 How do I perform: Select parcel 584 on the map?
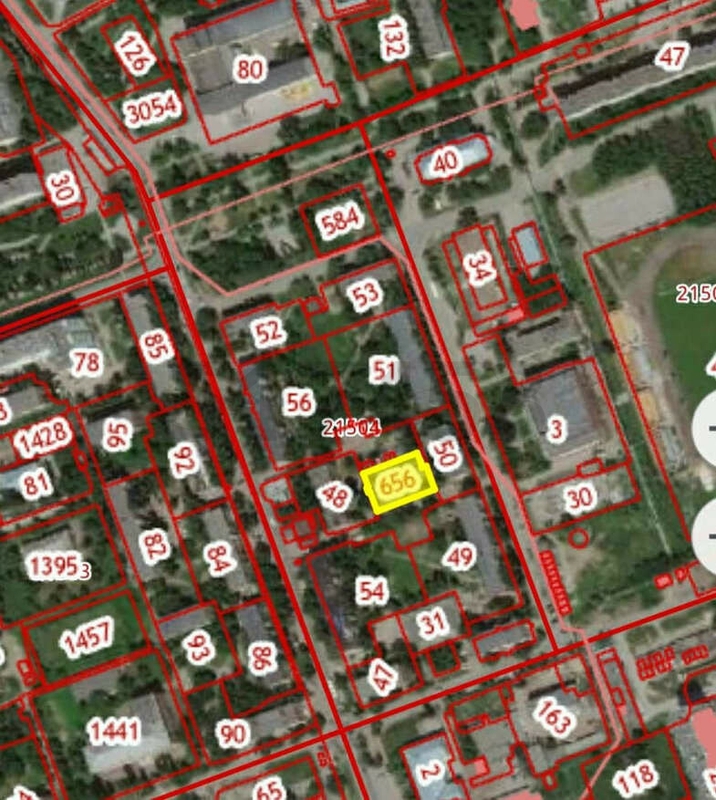[x=339, y=221]
